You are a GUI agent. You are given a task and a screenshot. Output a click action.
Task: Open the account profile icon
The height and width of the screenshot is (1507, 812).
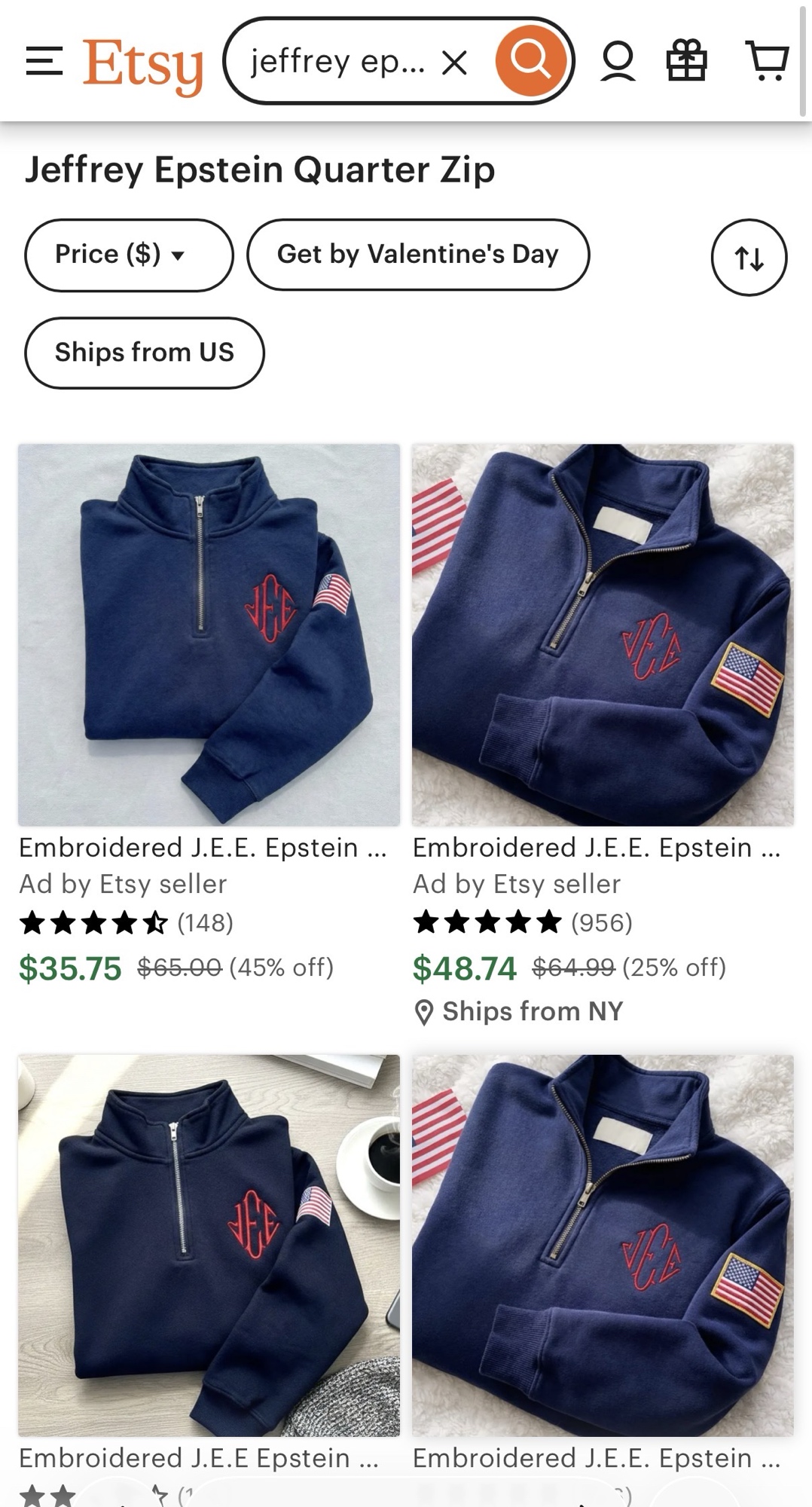coord(618,61)
